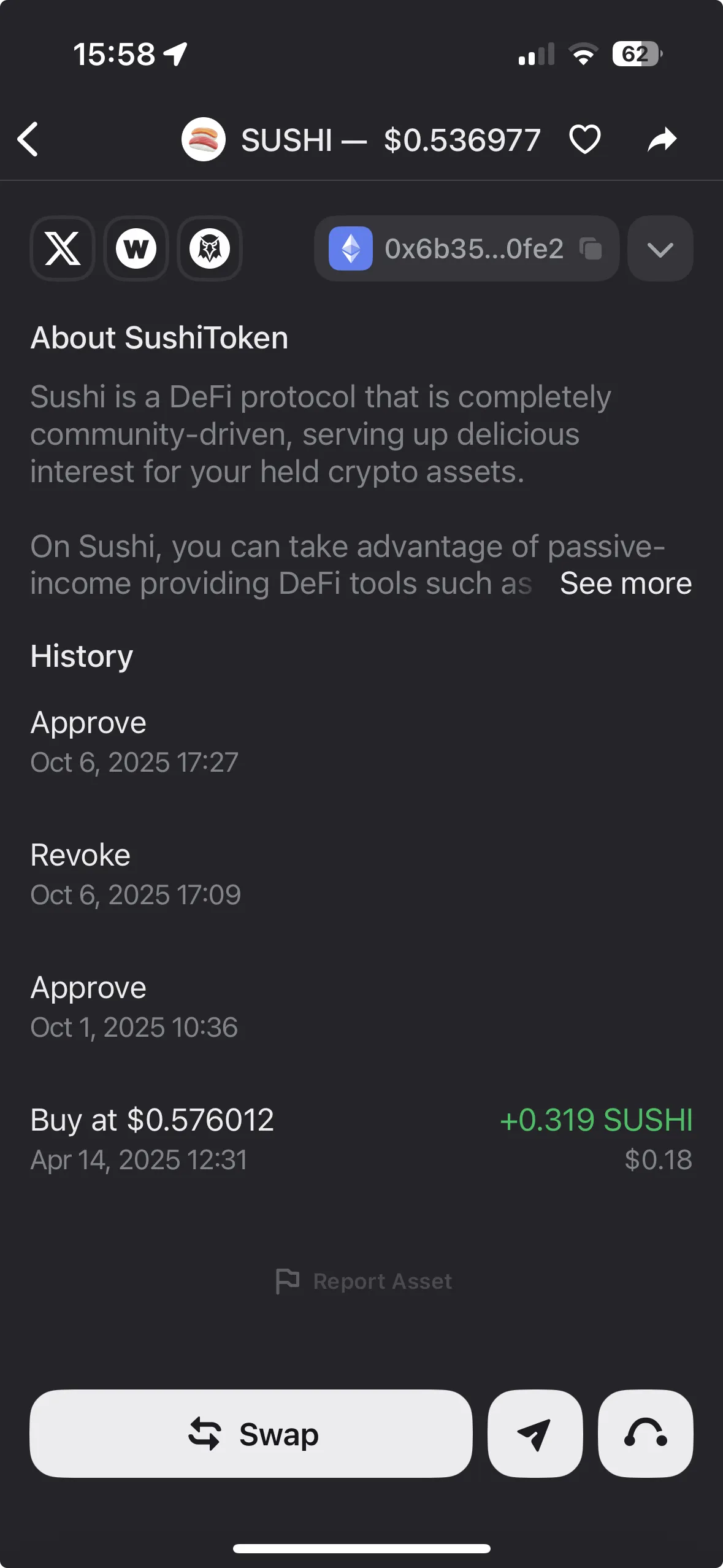The image size is (723, 1568).
Task: Share the SUSHI token page
Action: (x=662, y=139)
